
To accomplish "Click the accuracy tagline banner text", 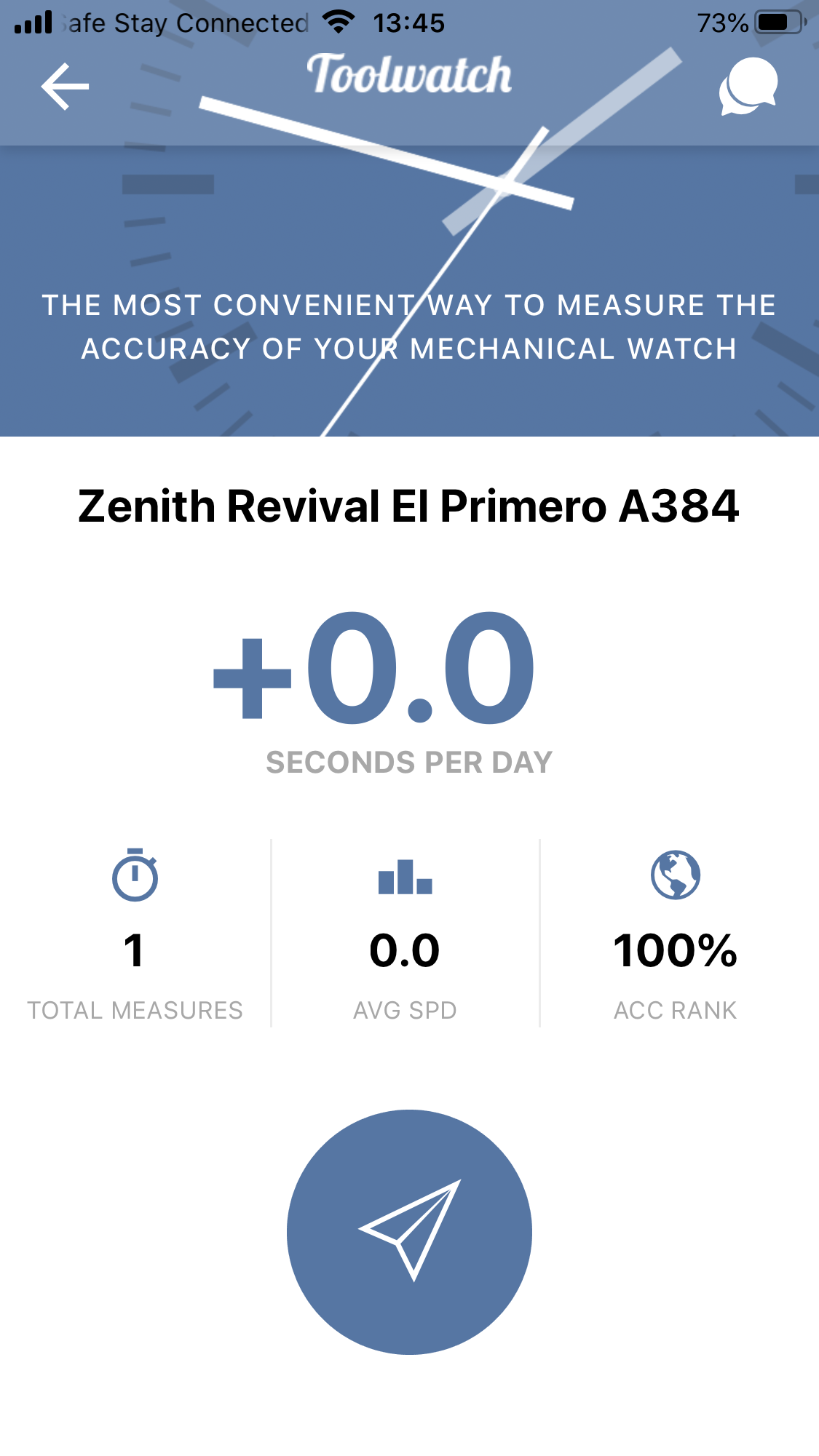I will pyautogui.click(x=409, y=327).
